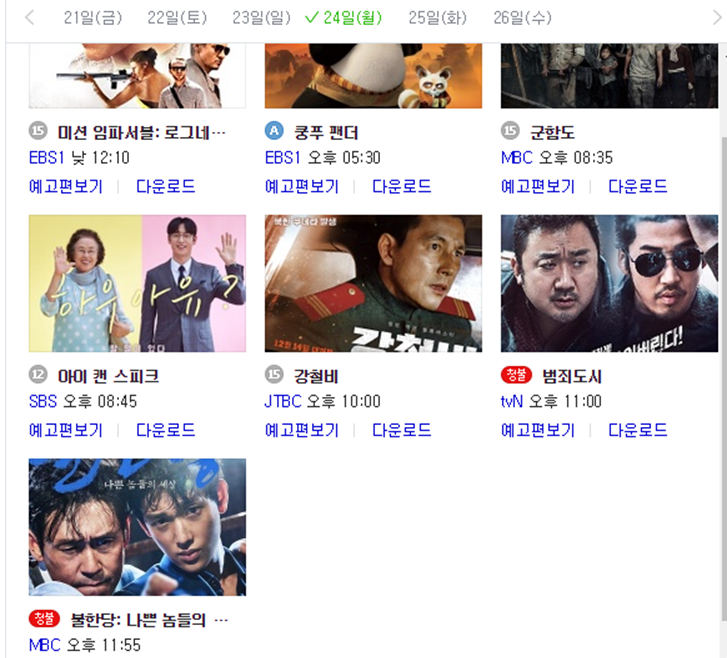Go to previous dates arrow
The image size is (727, 658).
[29, 17]
